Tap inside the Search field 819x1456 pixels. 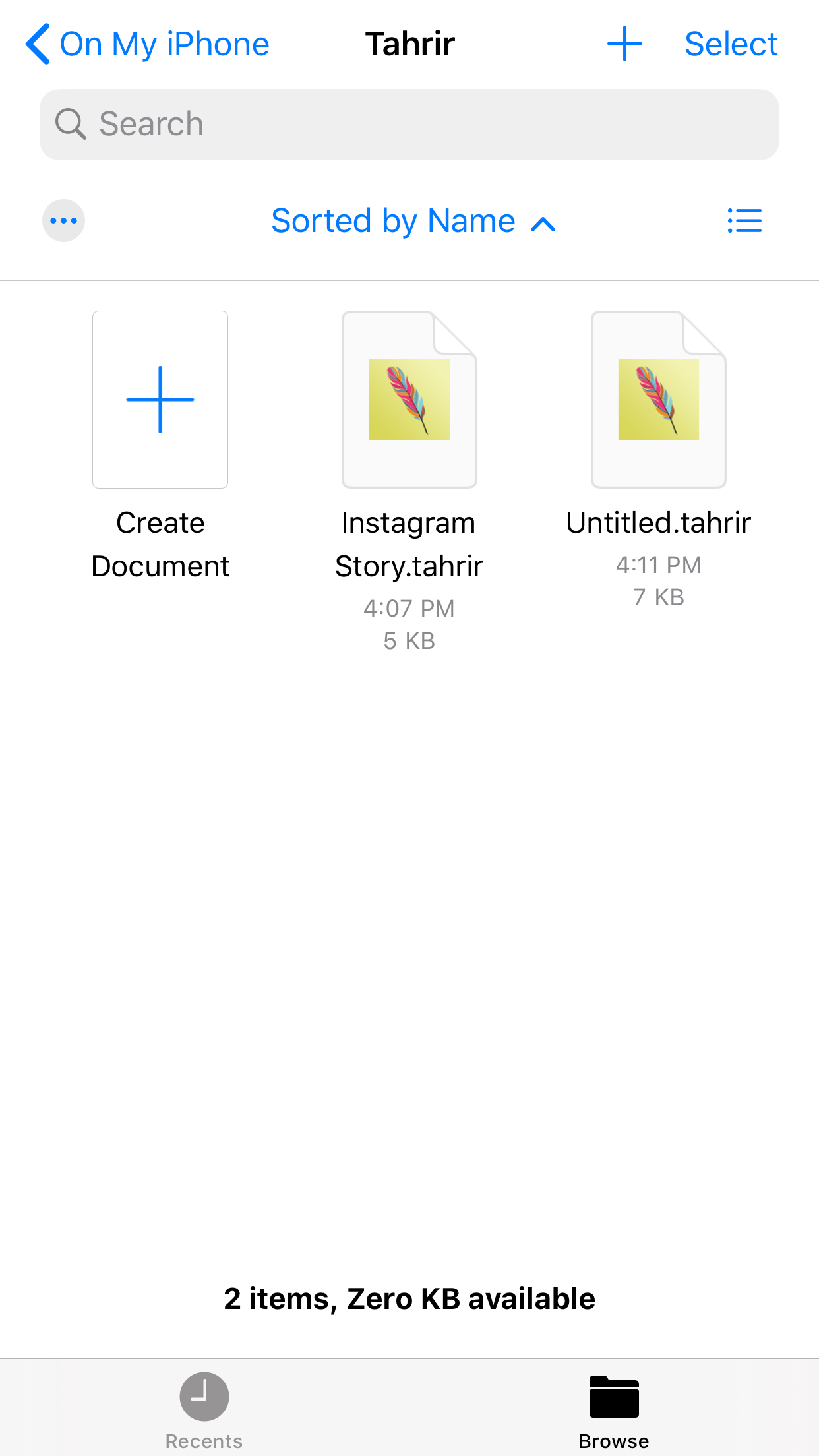[x=409, y=124]
